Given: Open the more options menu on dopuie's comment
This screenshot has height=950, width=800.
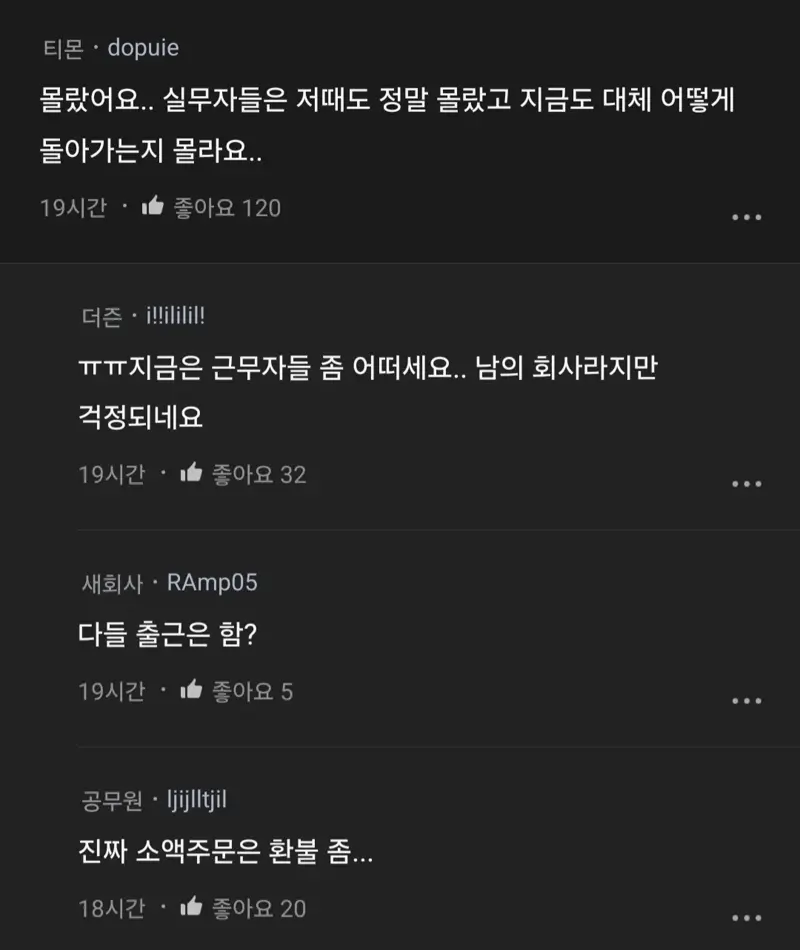Looking at the screenshot, I should point(746,217).
